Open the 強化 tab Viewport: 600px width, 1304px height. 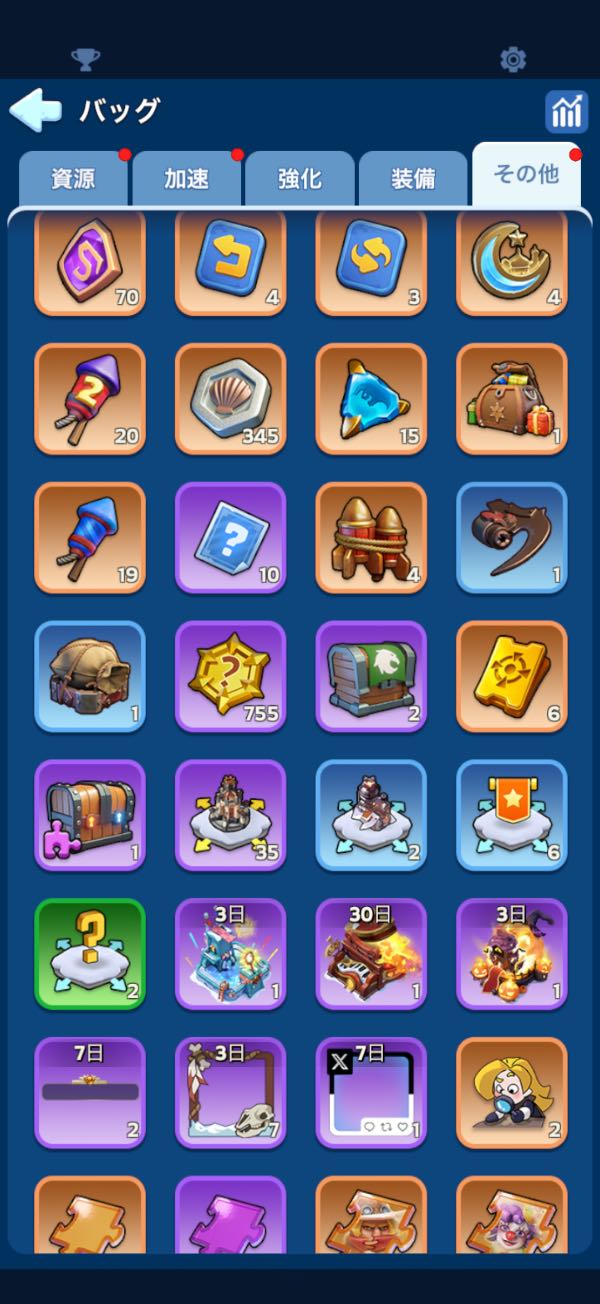[300, 179]
